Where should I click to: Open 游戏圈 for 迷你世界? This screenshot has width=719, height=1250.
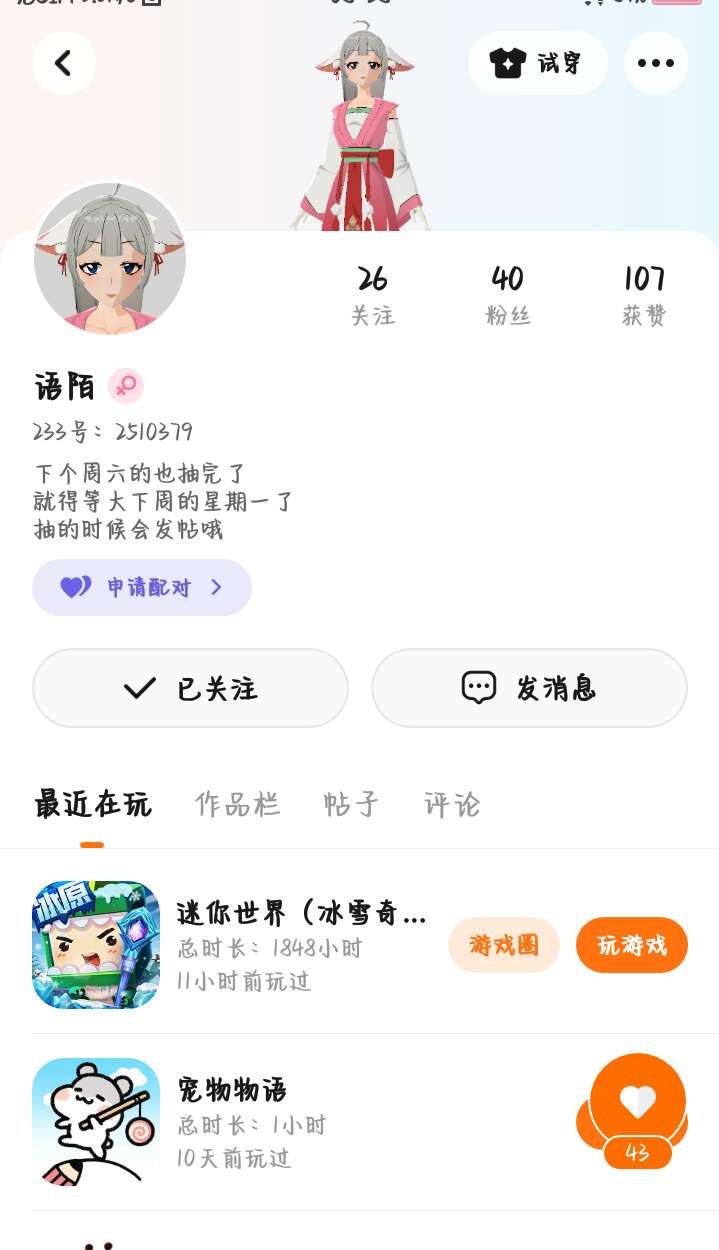point(503,945)
